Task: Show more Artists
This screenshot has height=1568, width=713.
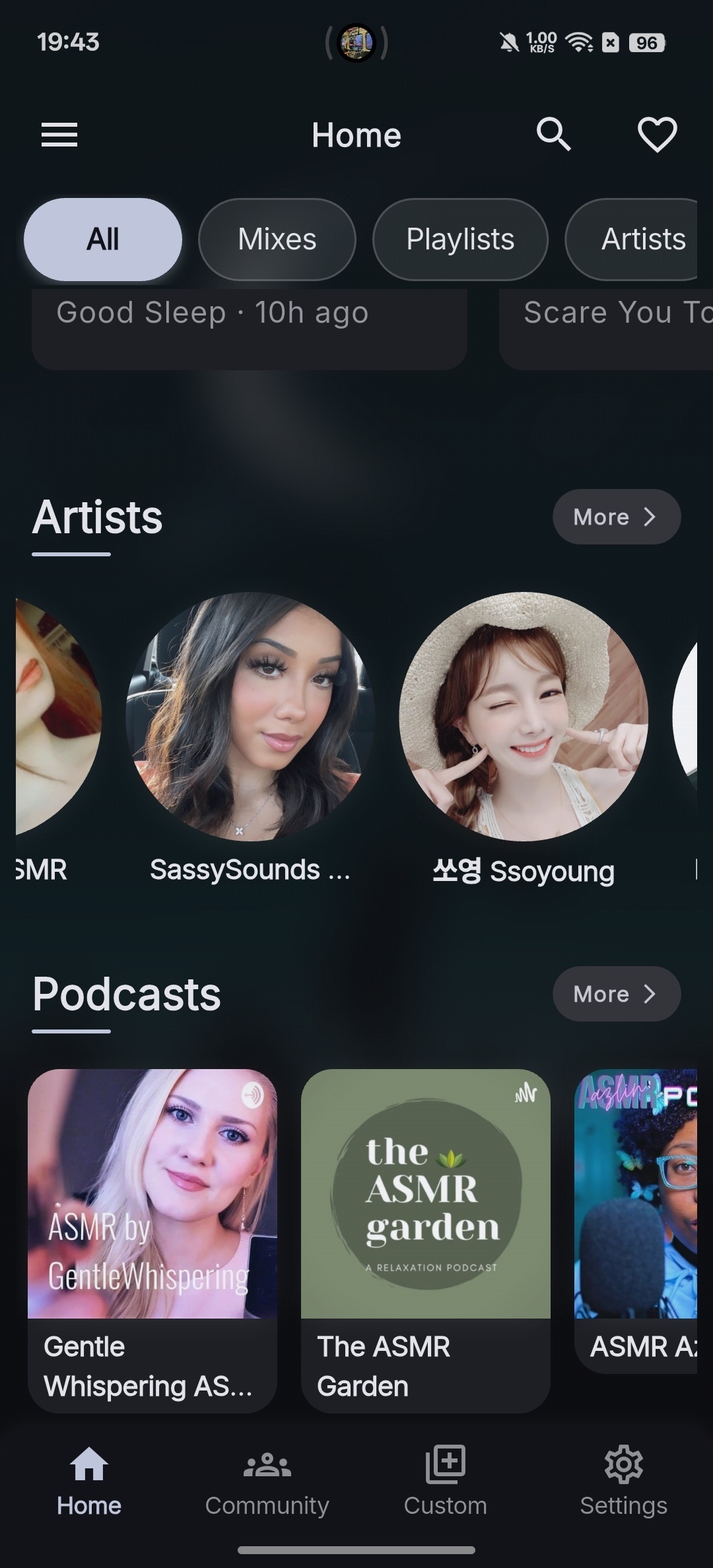Action: click(x=617, y=517)
